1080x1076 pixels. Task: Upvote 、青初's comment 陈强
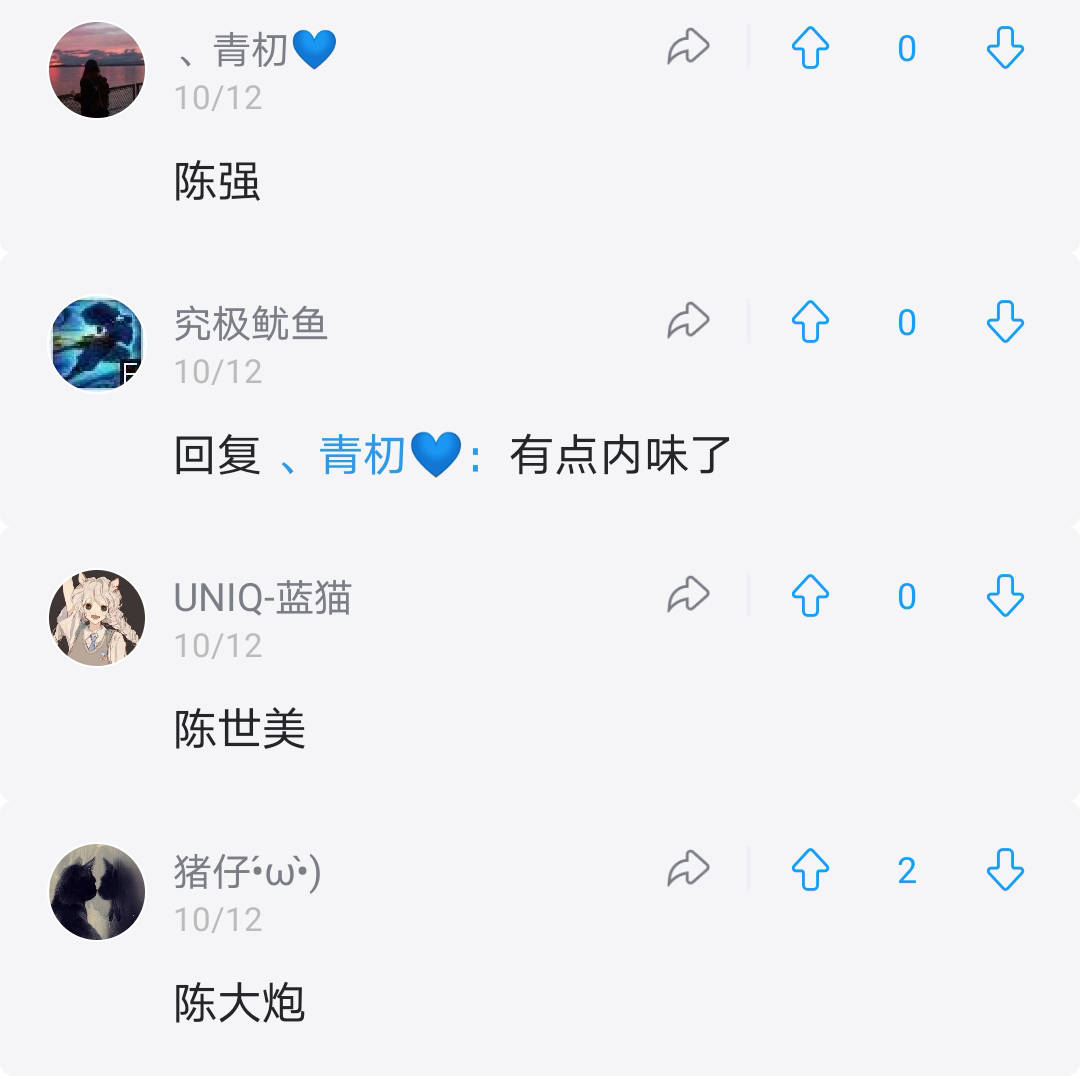[x=810, y=47]
